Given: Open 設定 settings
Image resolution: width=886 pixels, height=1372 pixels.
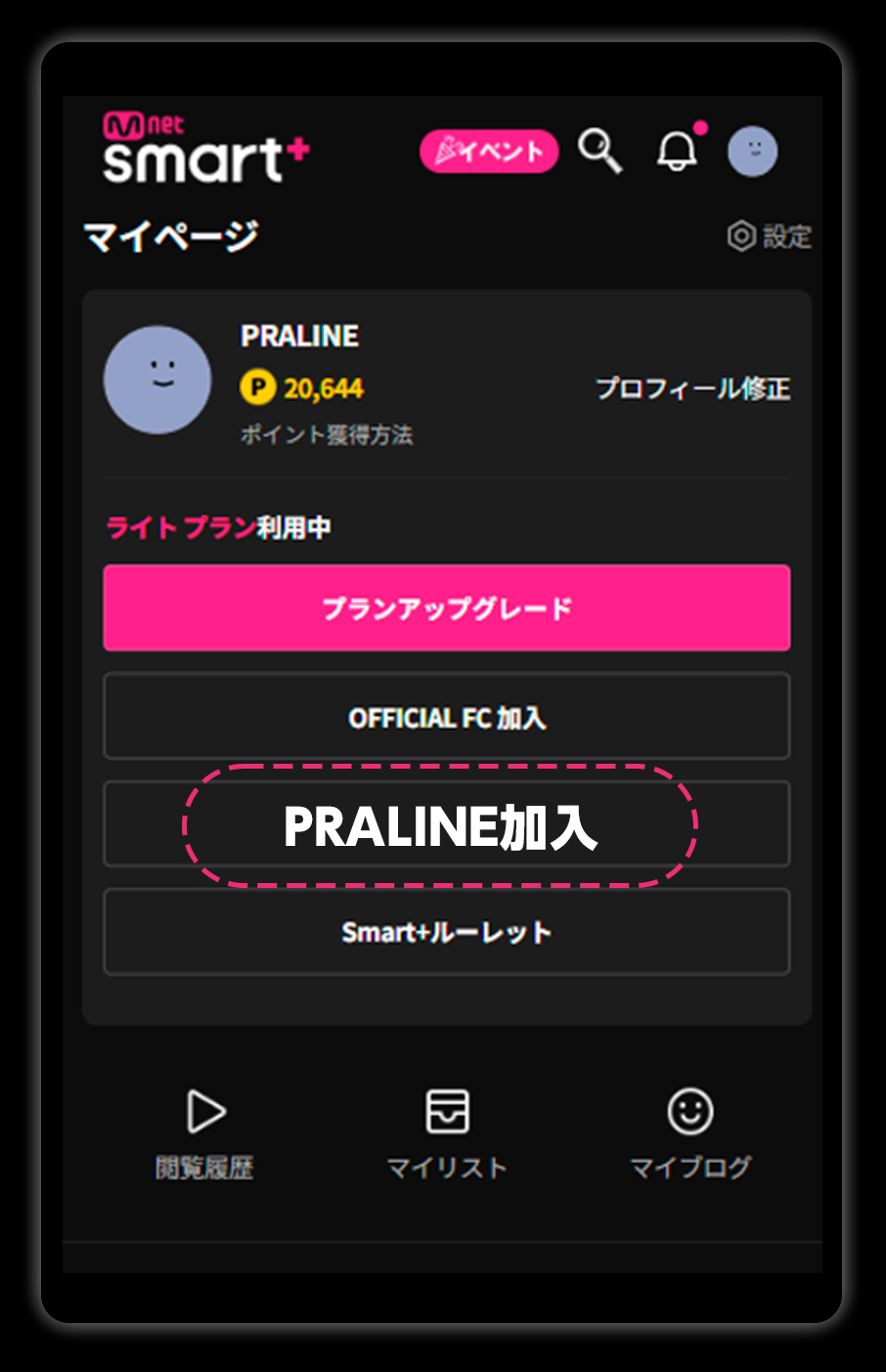Looking at the screenshot, I should (x=770, y=237).
